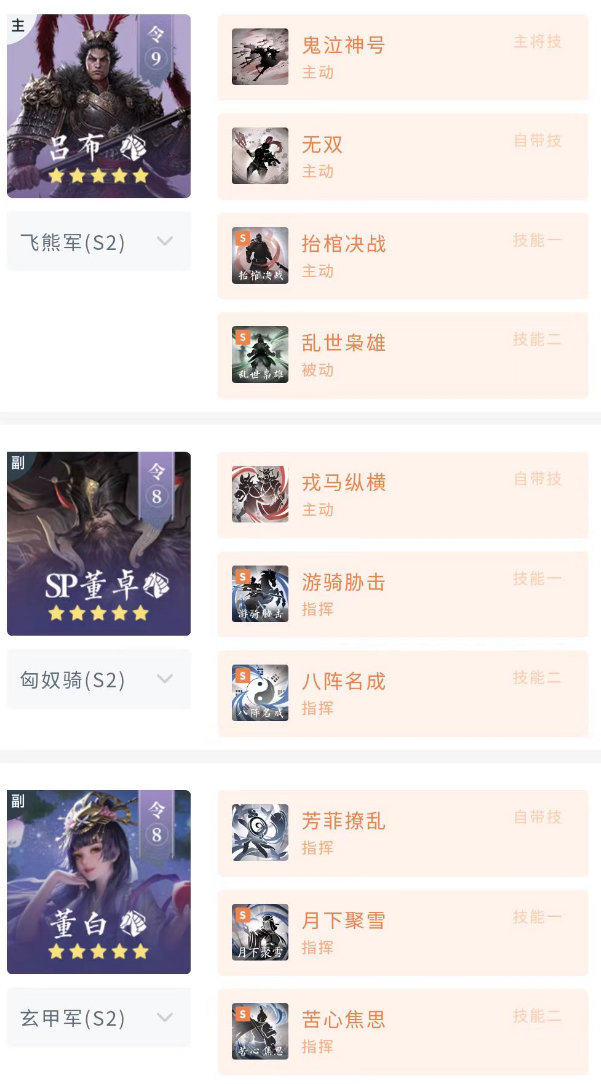Open the SP董卓 general card
The height and width of the screenshot is (1084, 601).
pyautogui.click(x=98, y=543)
